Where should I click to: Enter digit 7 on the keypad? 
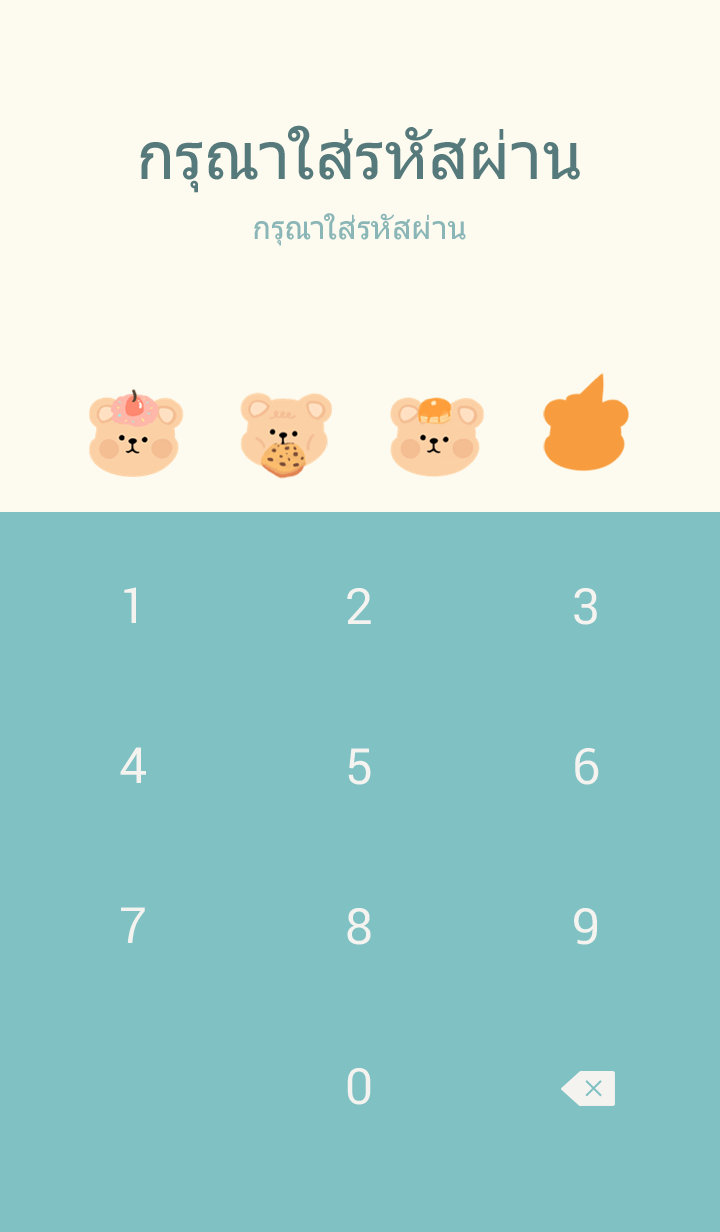[132, 927]
